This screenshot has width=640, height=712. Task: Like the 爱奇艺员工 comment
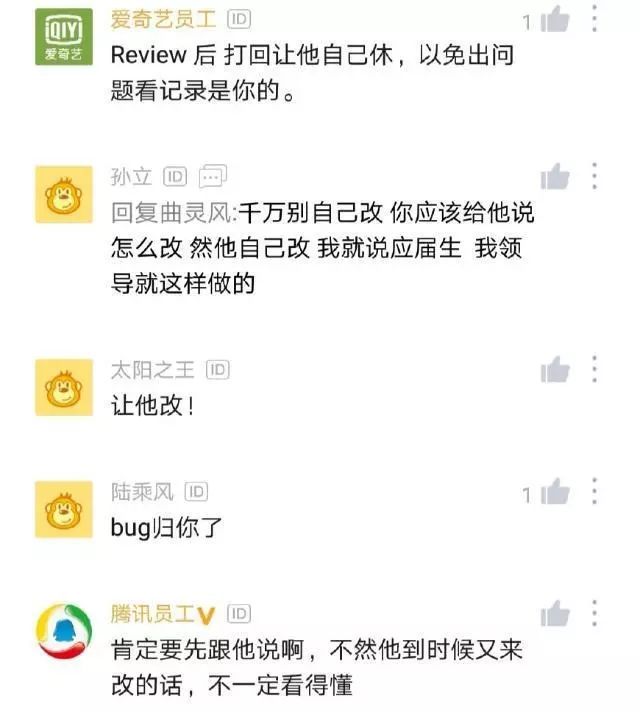click(x=554, y=20)
